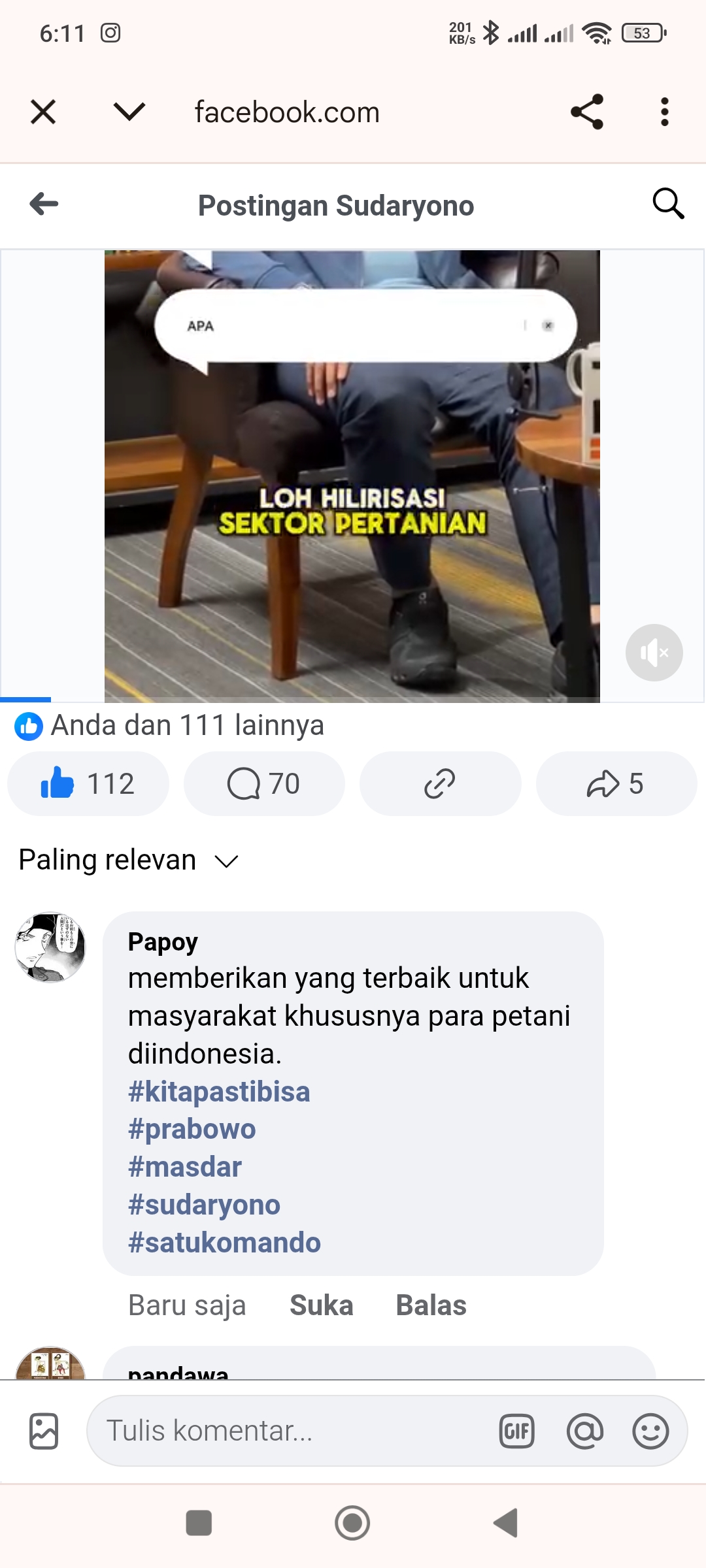
Task: Copy the post link
Action: 440,783
